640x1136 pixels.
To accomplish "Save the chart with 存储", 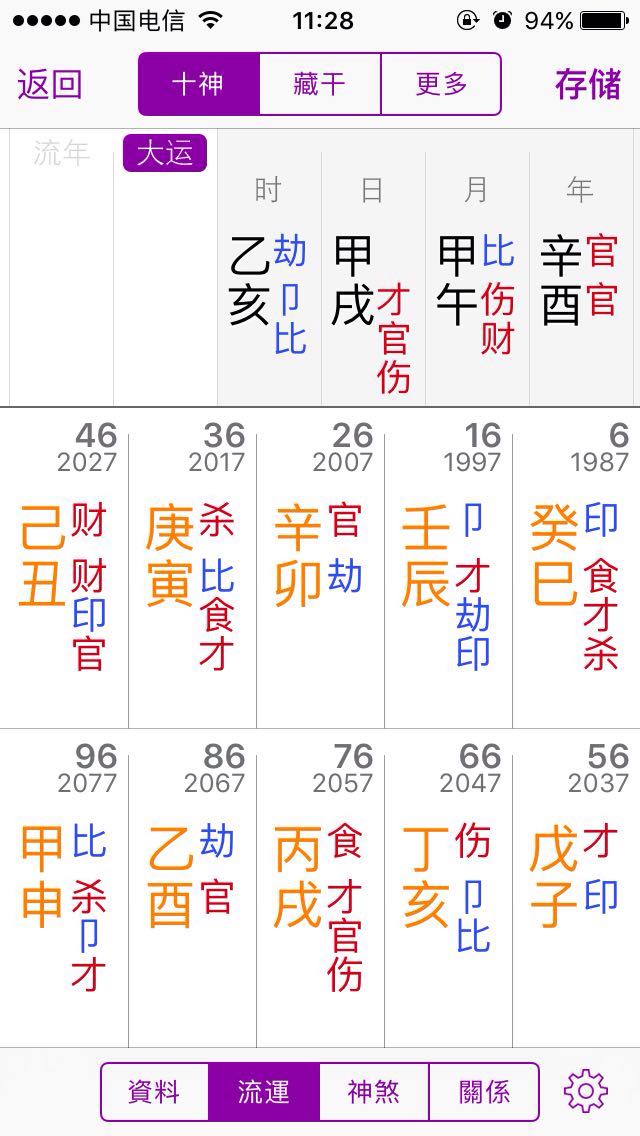I will tap(588, 85).
